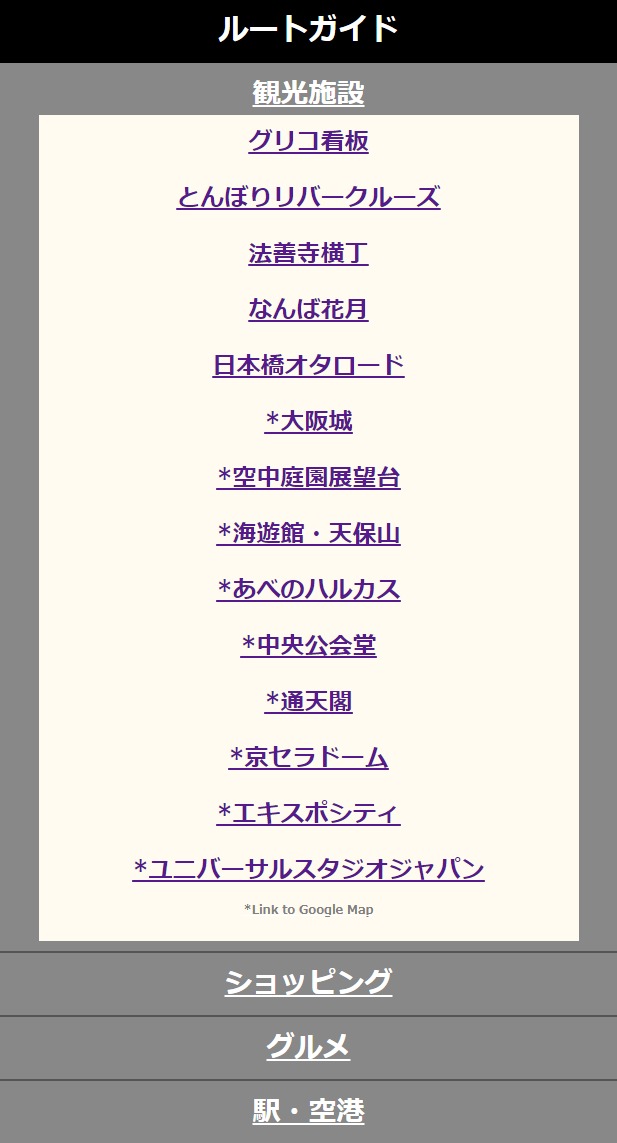This screenshot has width=617, height=1143.
Task: Expand the グルメ section
Action: 308,1047
